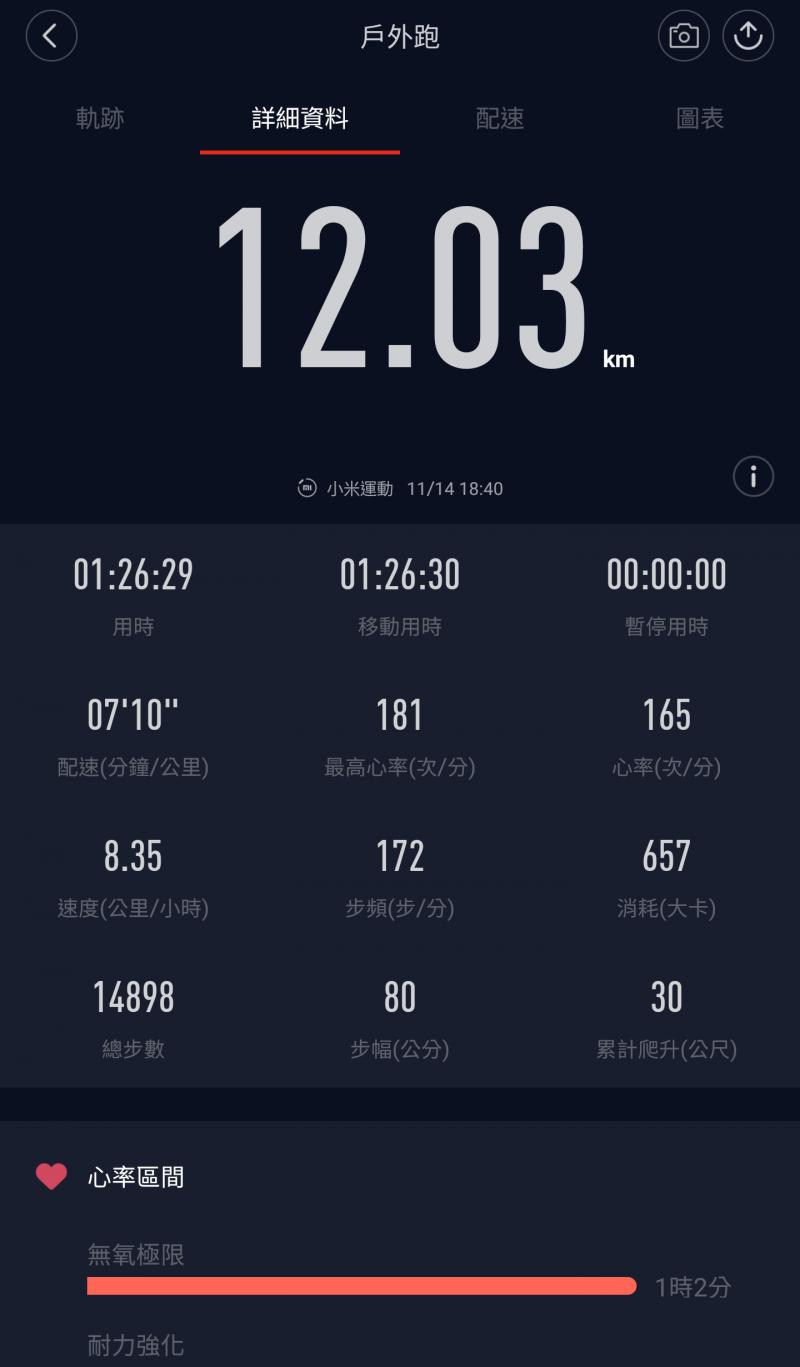Open the 圖表 tab

[x=700, y=119]
